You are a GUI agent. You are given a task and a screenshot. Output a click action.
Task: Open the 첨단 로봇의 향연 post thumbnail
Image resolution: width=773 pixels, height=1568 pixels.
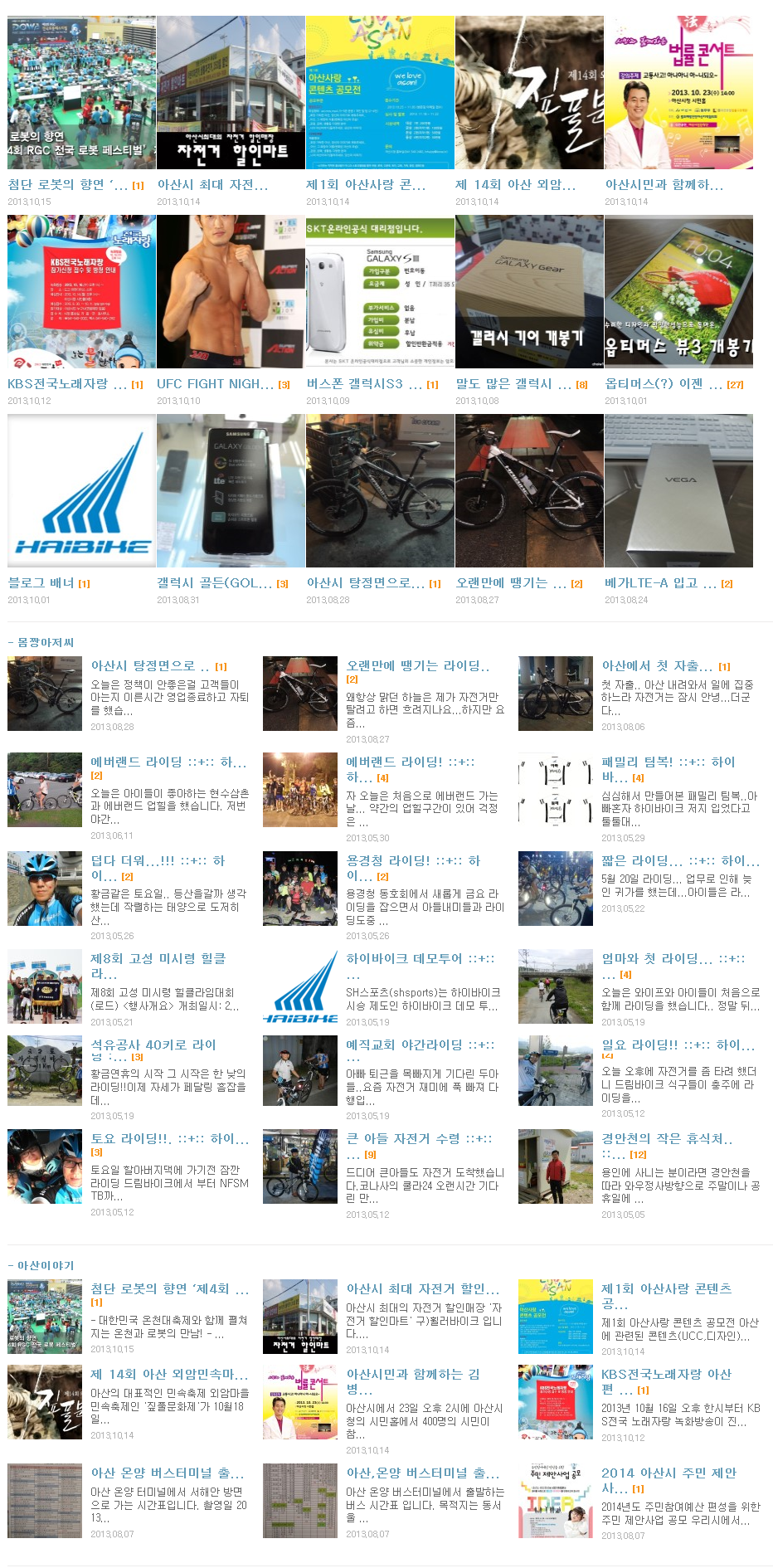[81, 92]
